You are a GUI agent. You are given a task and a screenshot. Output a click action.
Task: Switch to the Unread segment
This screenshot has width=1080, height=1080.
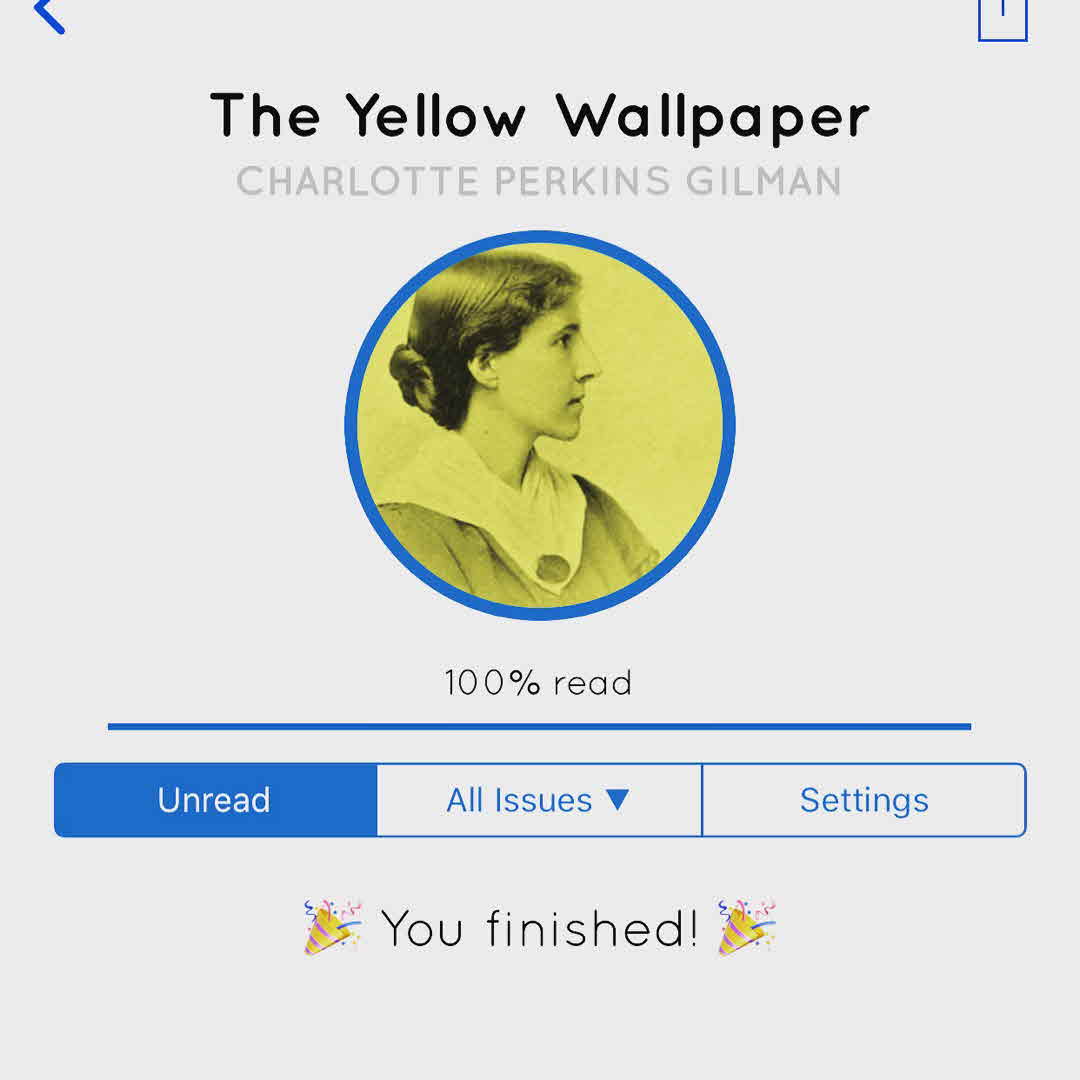[215, 800]
